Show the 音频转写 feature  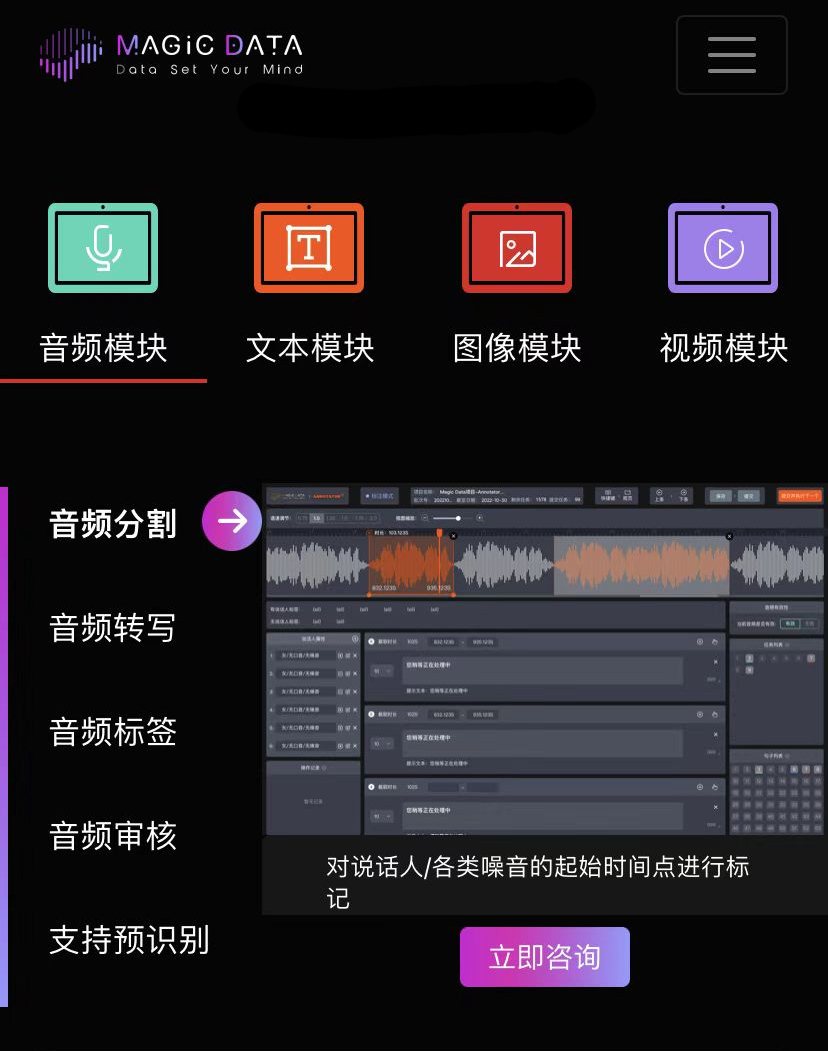pyautogui.click(x=113, y=628)
